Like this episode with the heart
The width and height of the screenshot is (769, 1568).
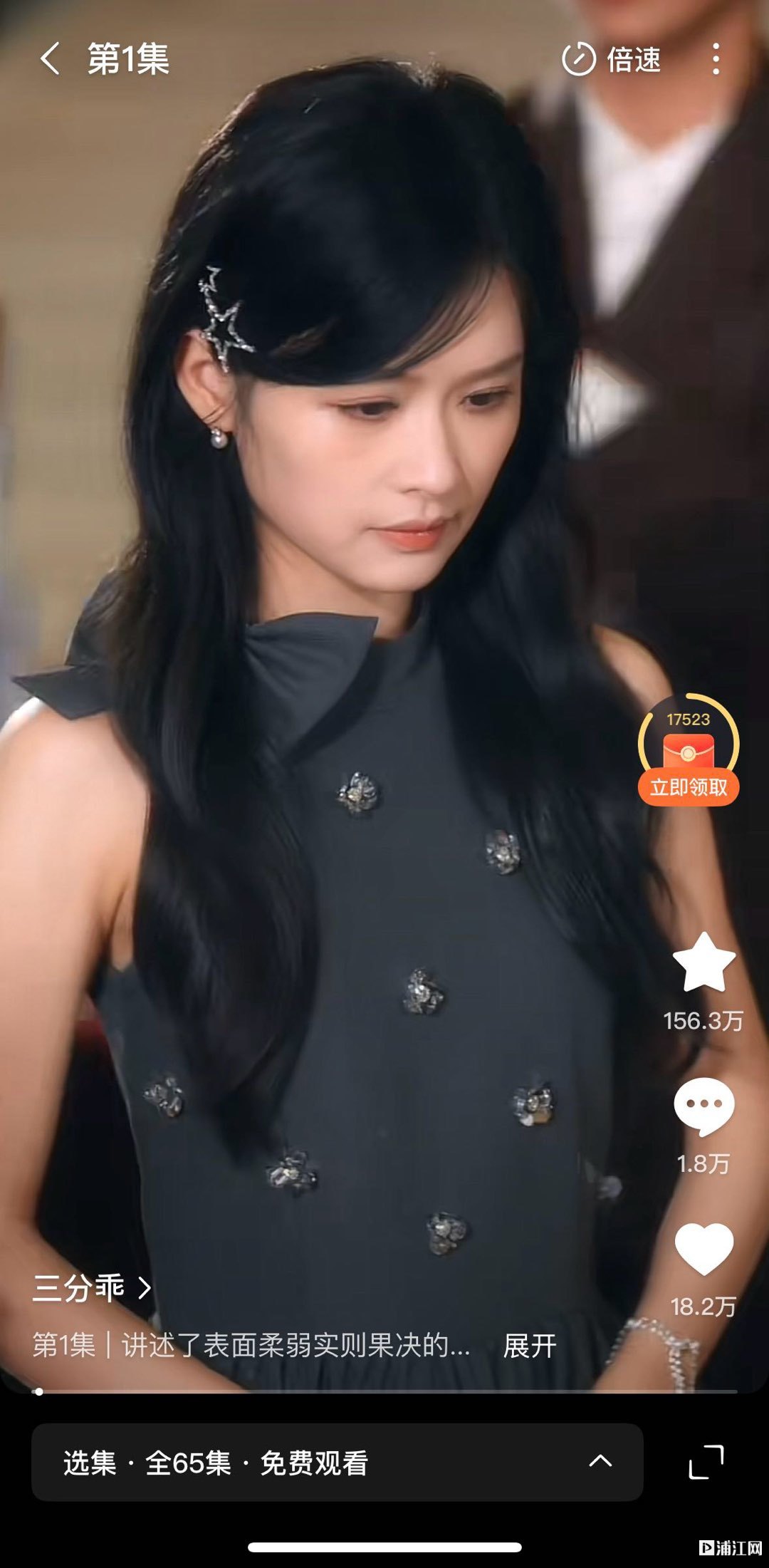703,1248
